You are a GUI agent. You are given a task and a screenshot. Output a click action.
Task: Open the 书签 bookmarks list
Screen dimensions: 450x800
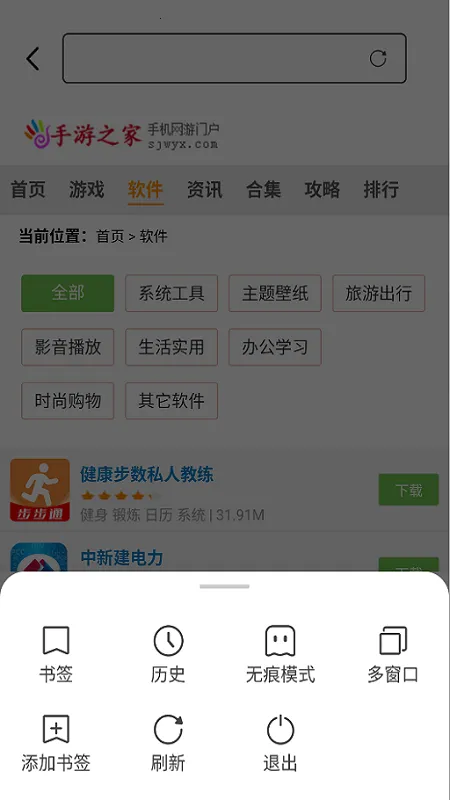pyautogui.click(x=56, y=654)
